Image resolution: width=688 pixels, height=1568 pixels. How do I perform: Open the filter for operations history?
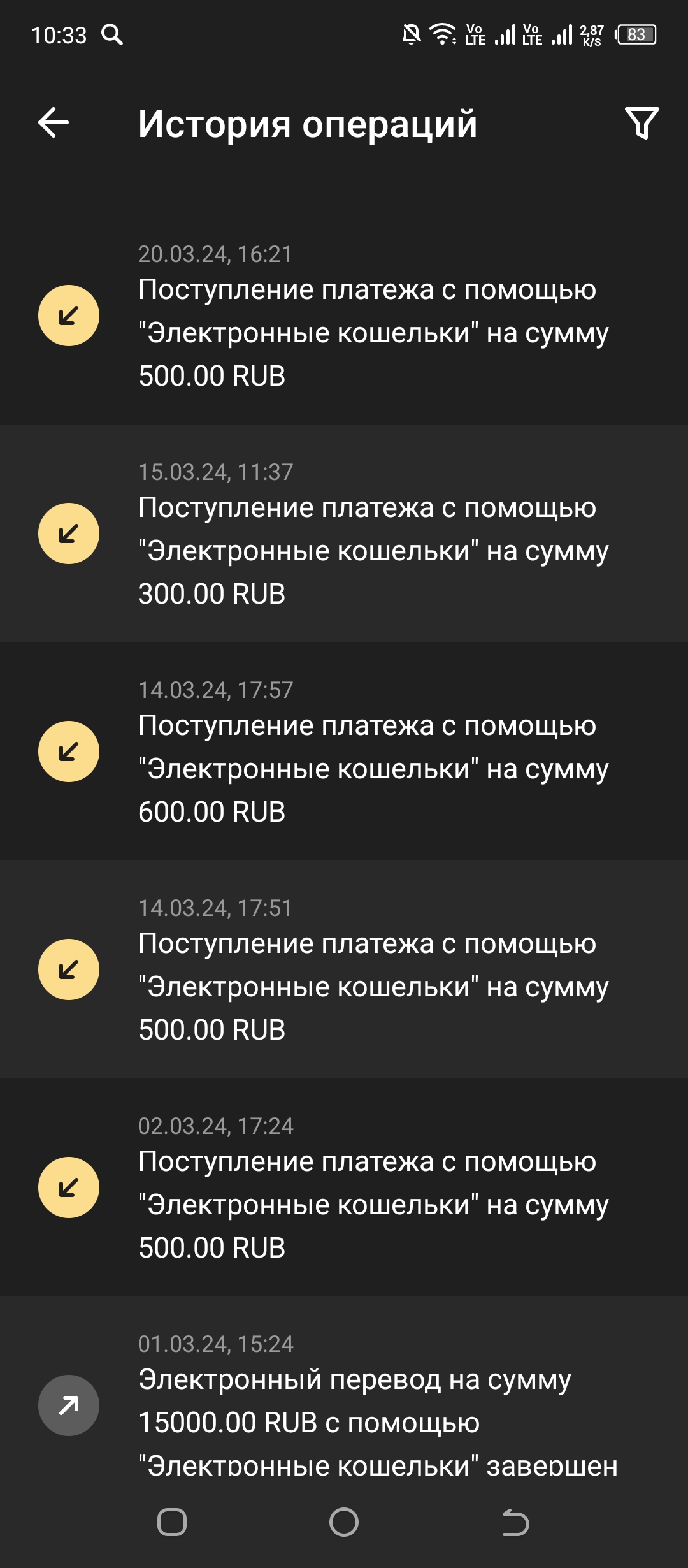(x=641, y=122)
